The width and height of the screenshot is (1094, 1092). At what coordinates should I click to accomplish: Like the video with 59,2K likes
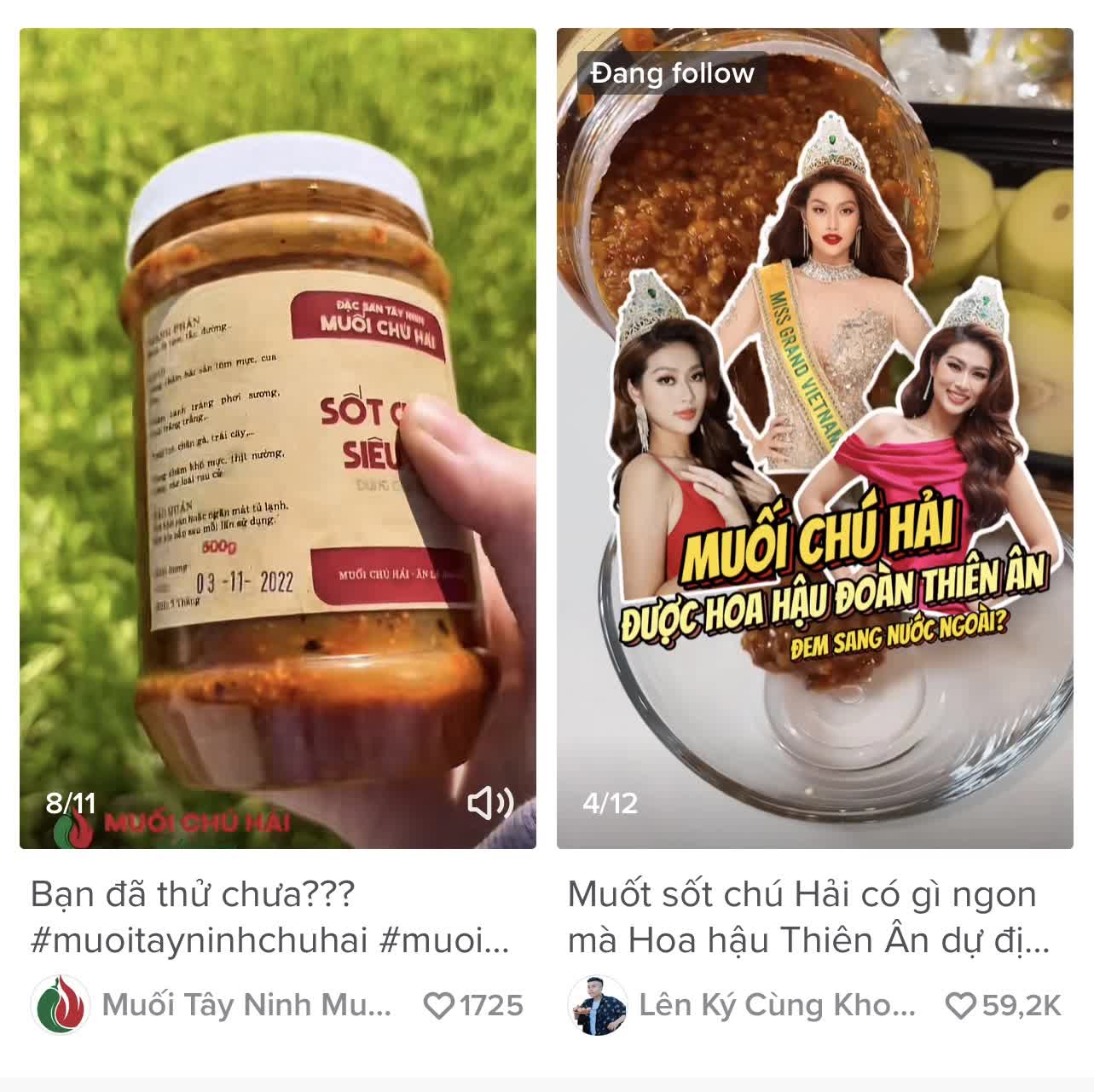coord(960,1005)
